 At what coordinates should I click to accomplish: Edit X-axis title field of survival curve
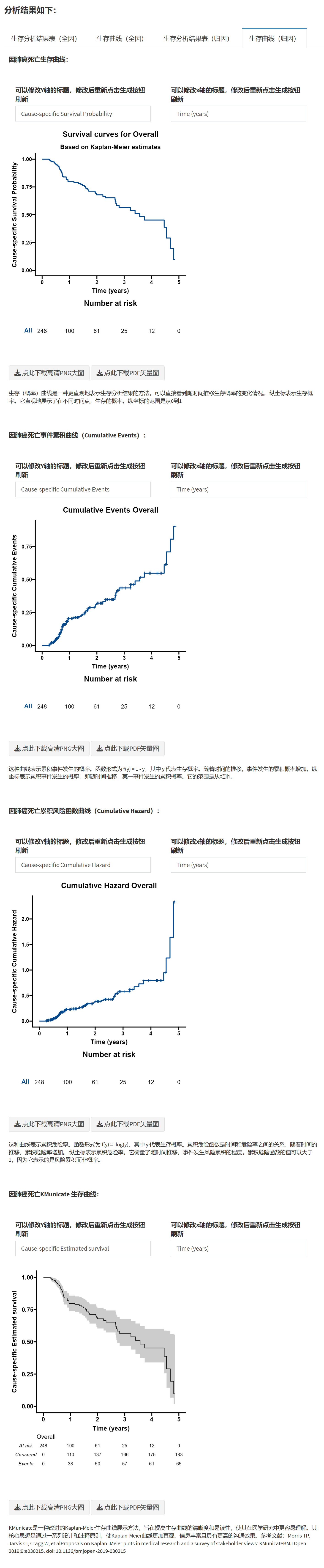pos(238,114)
